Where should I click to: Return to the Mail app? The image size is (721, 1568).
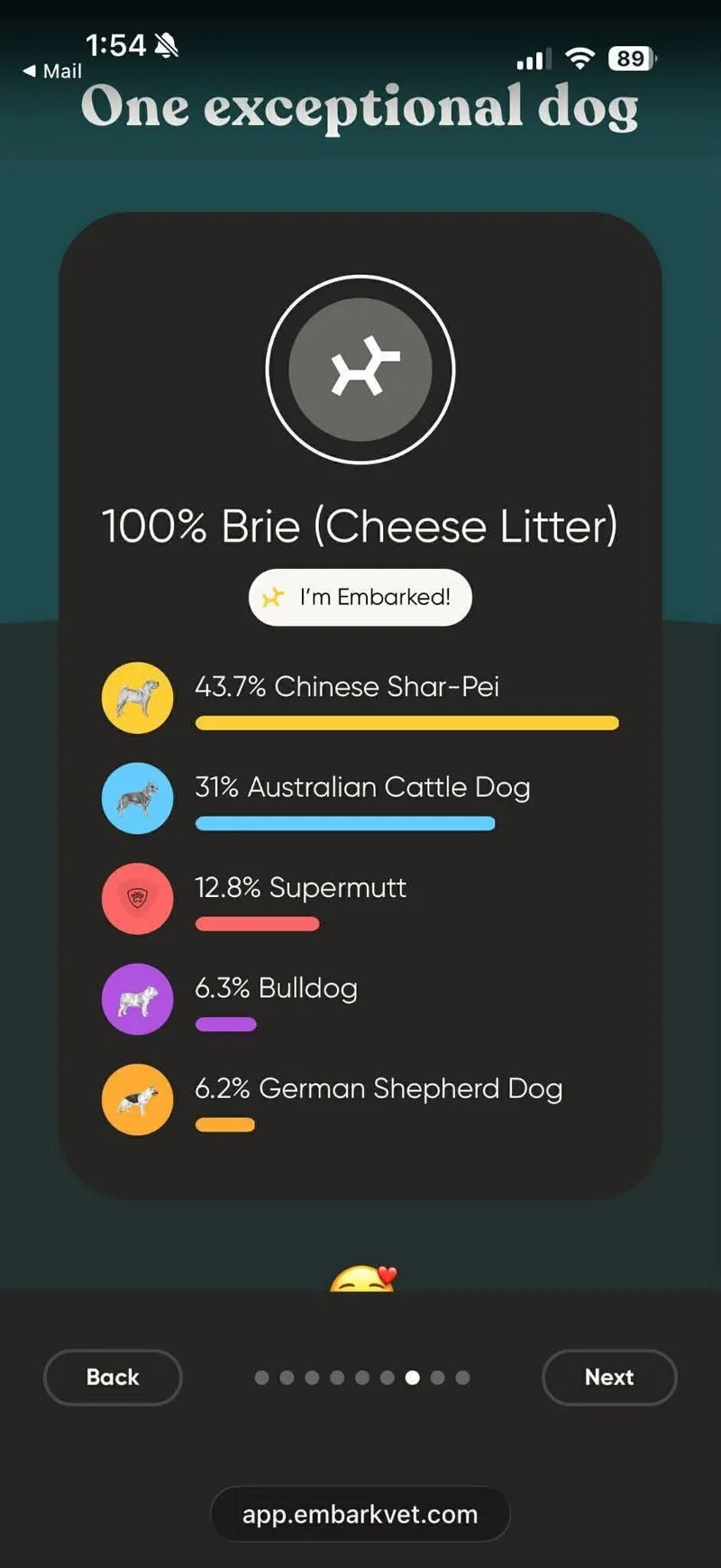(x=52, y=71)
